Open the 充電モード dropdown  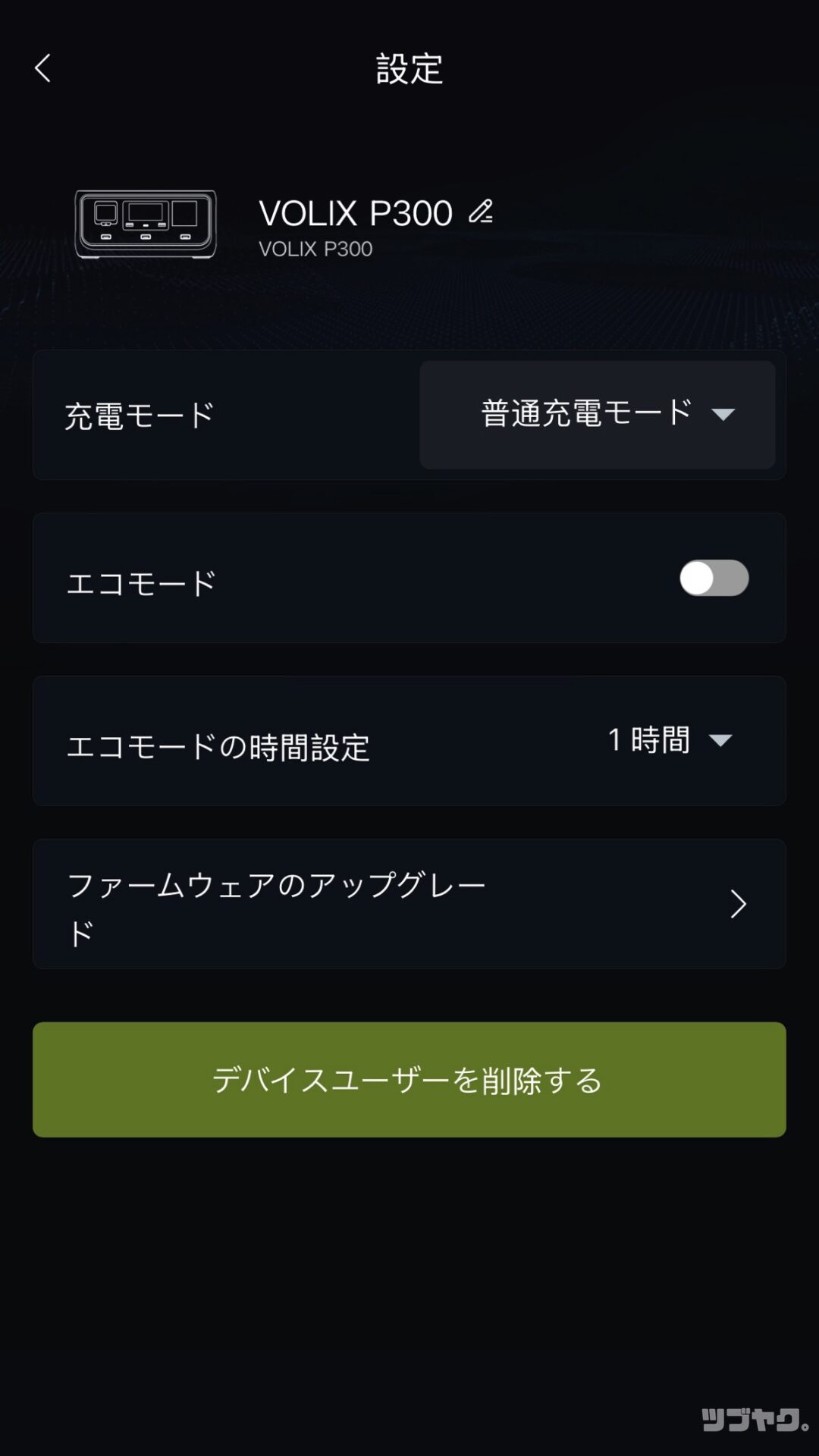click(597, 415)
